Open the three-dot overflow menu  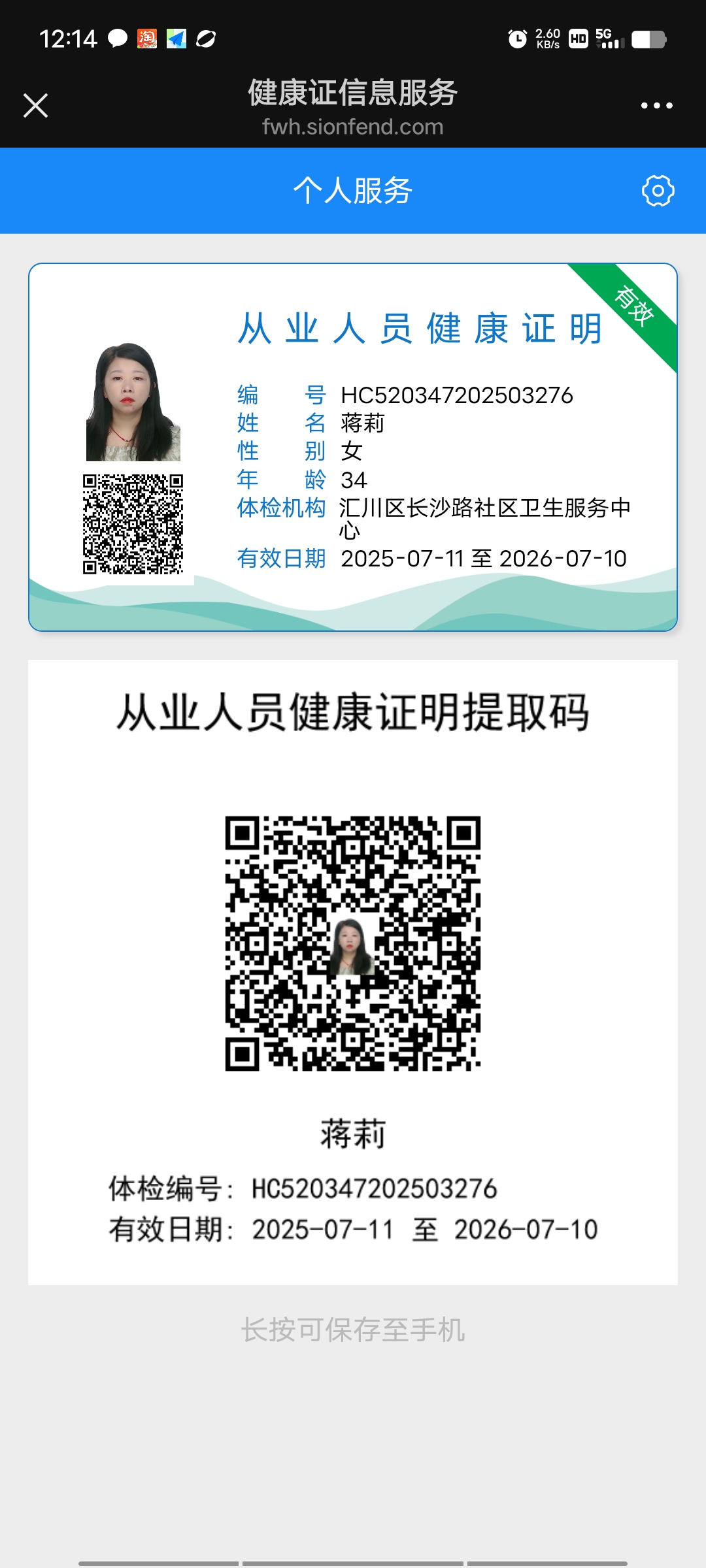point(656,105)
